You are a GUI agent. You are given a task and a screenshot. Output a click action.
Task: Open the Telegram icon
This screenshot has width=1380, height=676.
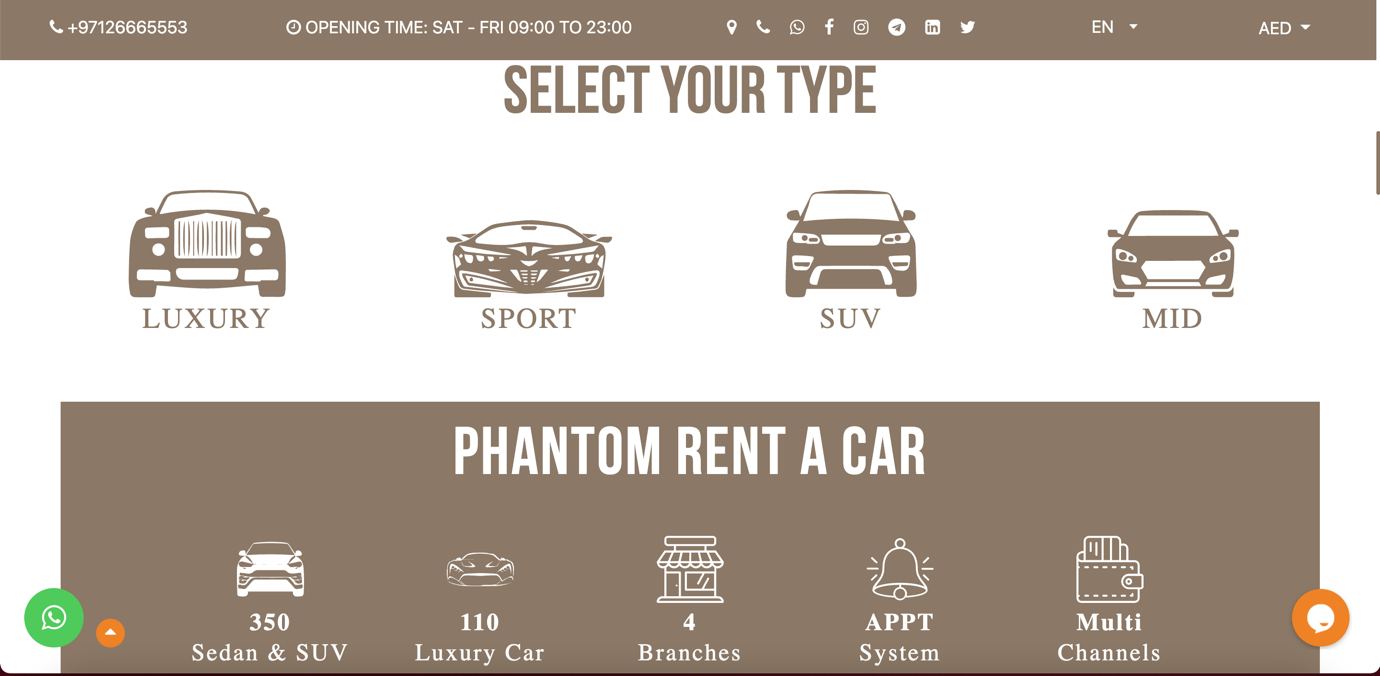(897, 28)
